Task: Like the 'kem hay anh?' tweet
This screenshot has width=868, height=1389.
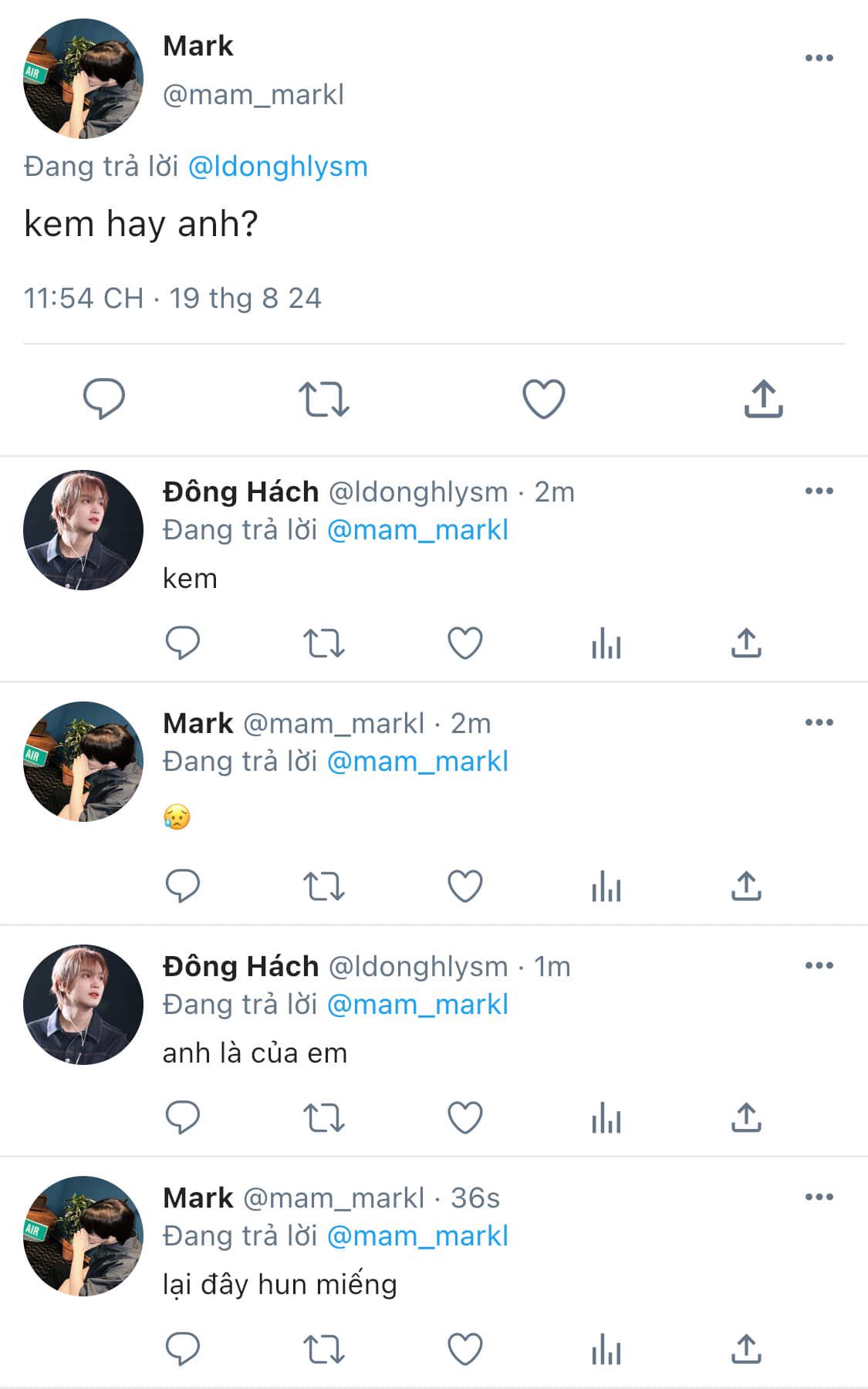Action: (x=544, y=399)
